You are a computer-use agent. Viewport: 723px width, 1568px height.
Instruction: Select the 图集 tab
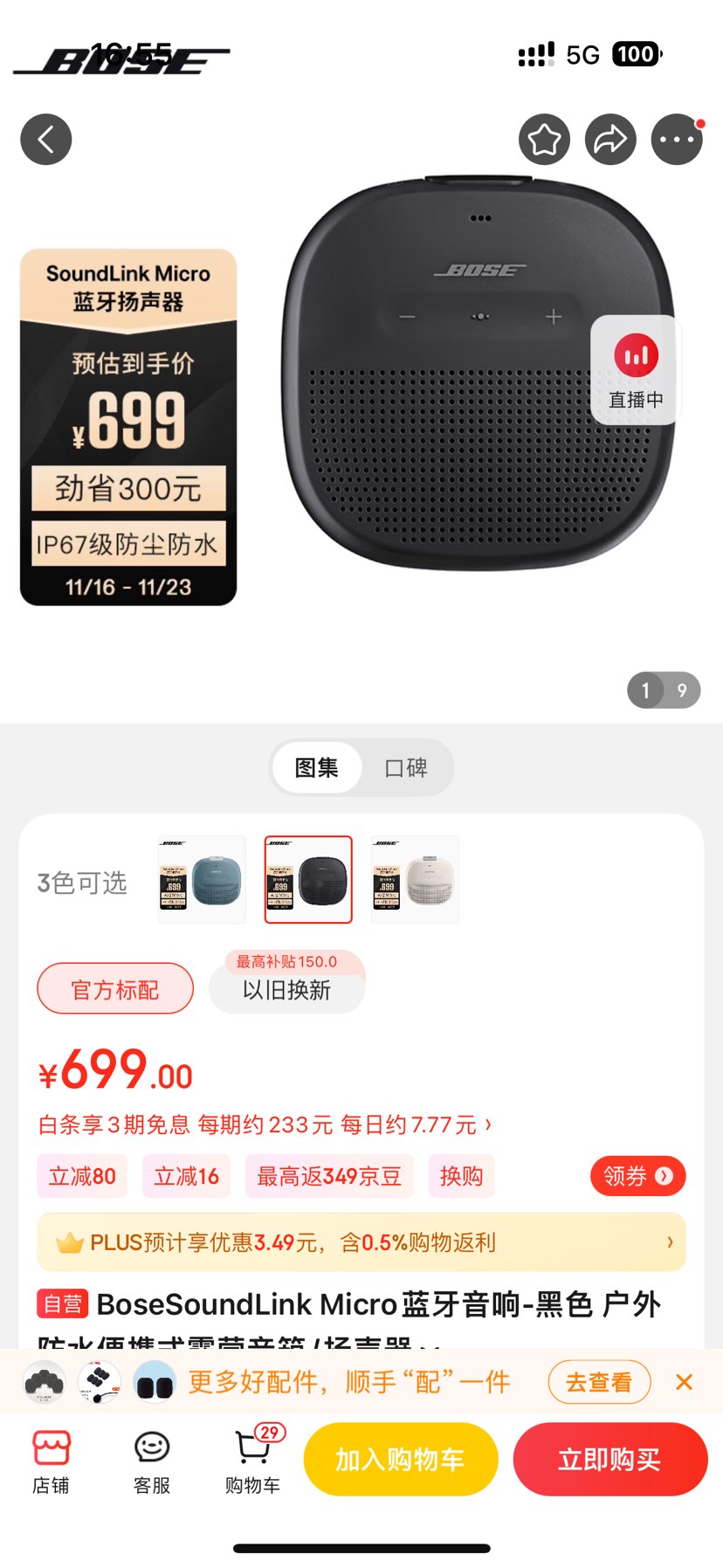click(x=316, y=767)
